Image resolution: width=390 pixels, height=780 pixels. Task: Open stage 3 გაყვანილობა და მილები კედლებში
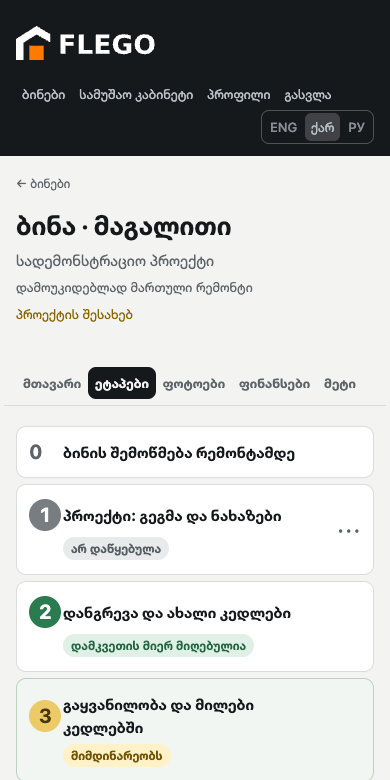click(x=195, y=729)
